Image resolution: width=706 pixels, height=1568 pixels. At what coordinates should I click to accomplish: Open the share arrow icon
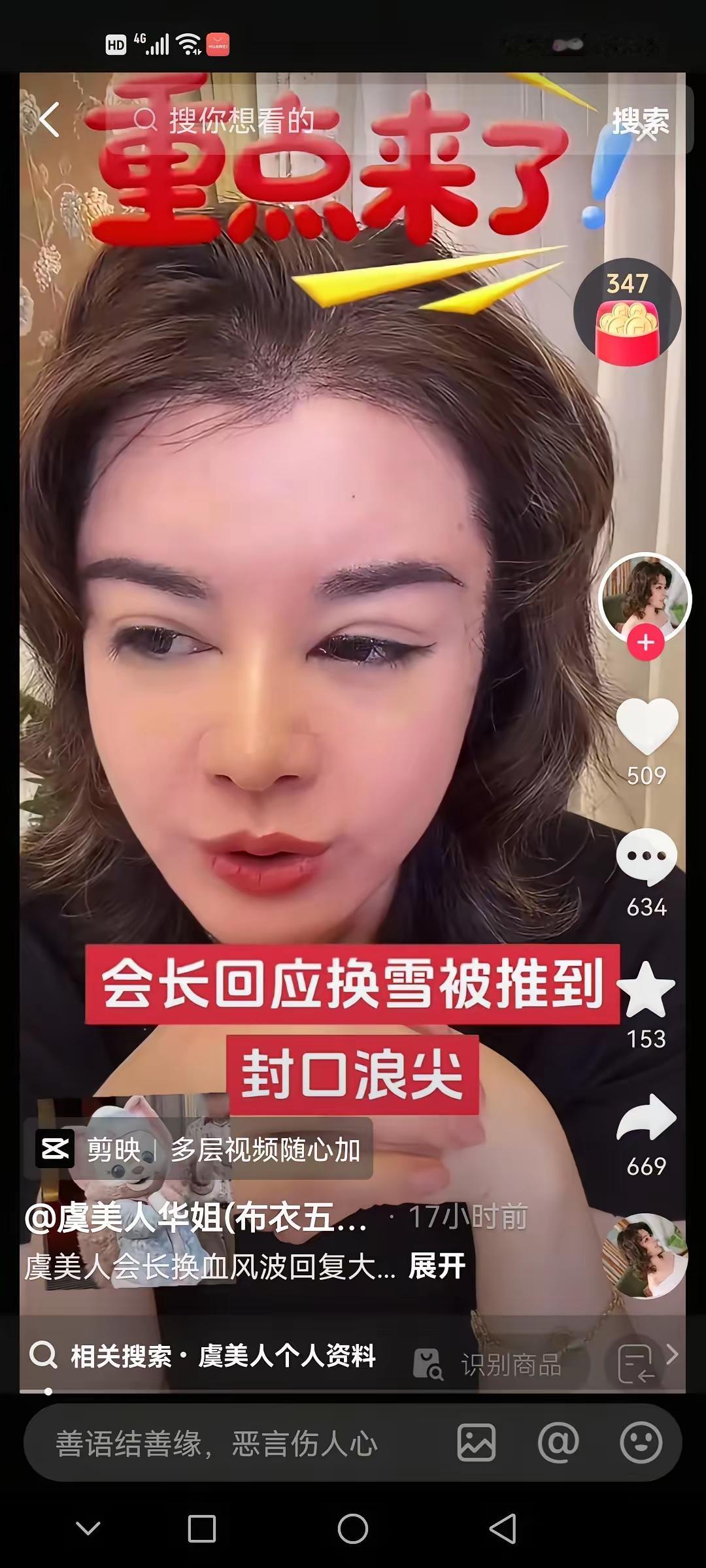tap(647, 1117)
